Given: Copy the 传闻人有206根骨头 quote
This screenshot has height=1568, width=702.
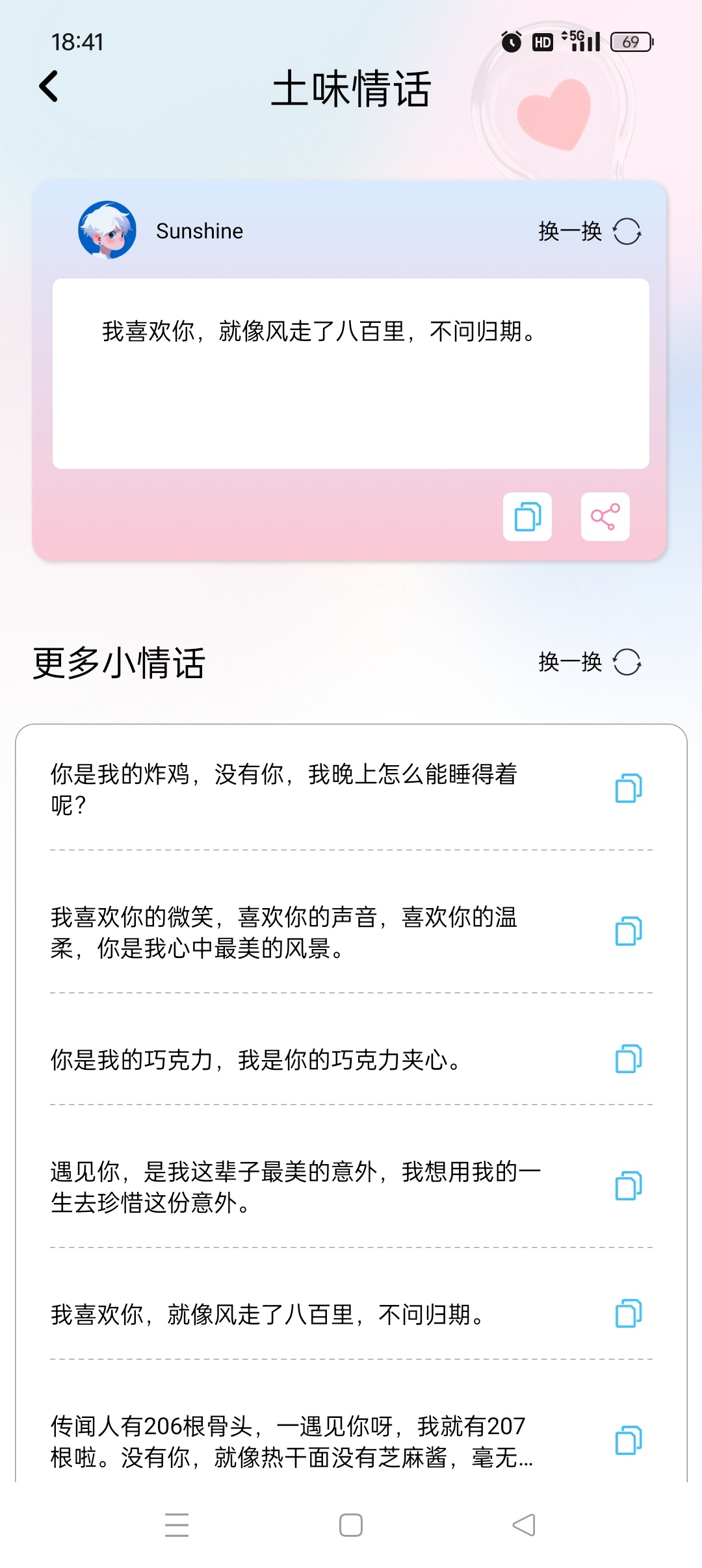Looking at the screenshot, I should [629, 1441].
